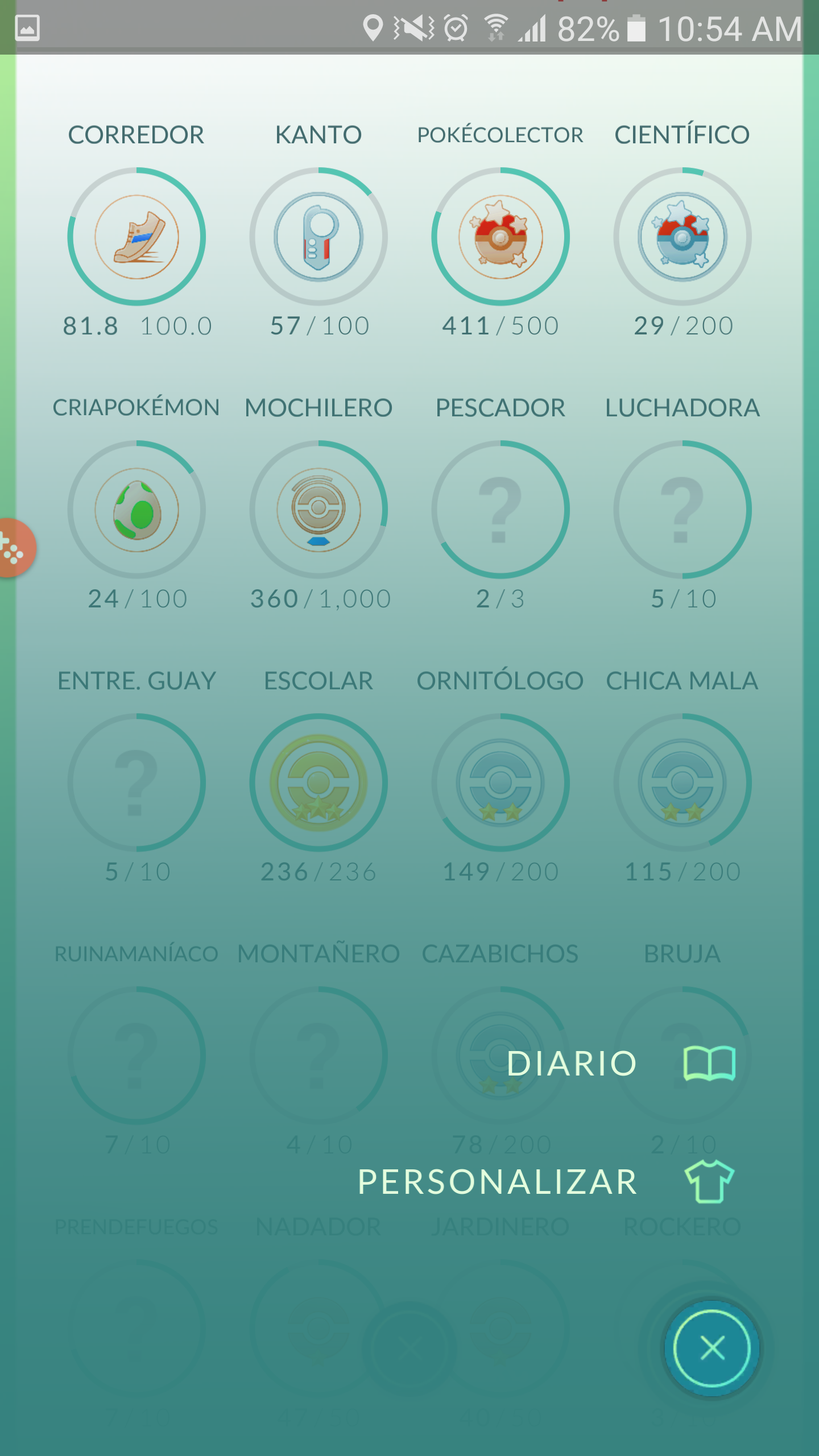
Task: Open the Corredor medal
Action: click(x=136, y=237)
